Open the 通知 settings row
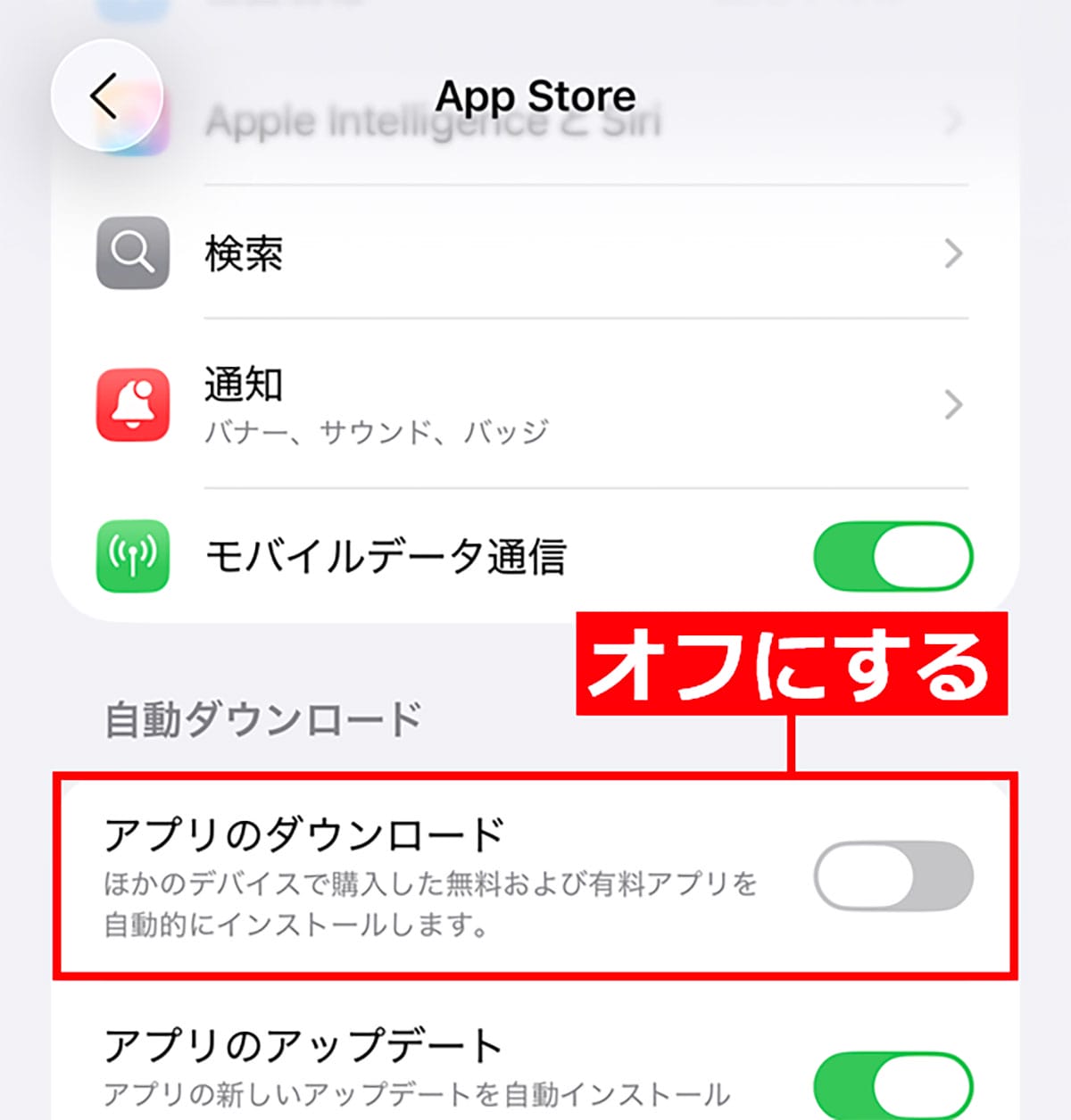 click(x=535, y=404)
